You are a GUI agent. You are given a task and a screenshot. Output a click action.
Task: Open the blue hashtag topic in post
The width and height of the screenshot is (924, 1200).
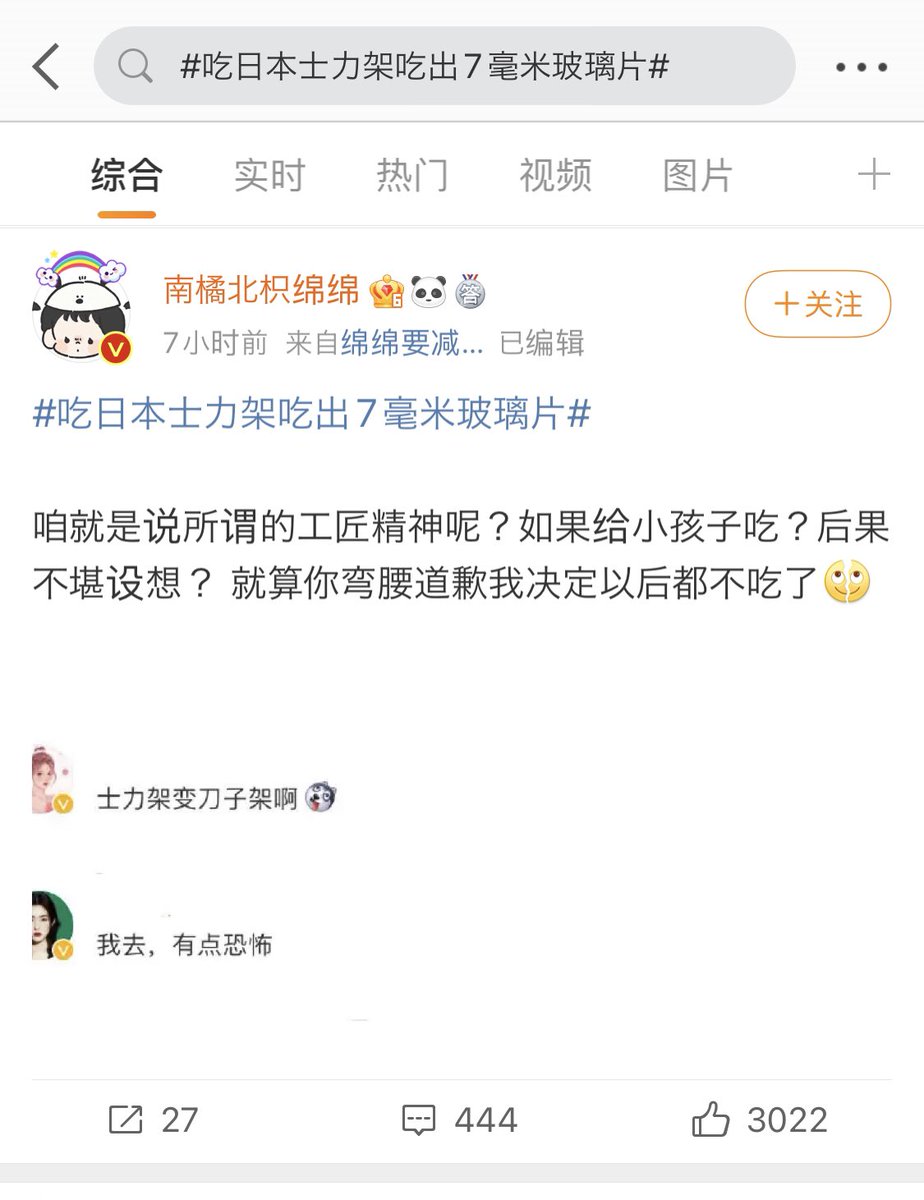pyautogui.click(x=311, y=413)
